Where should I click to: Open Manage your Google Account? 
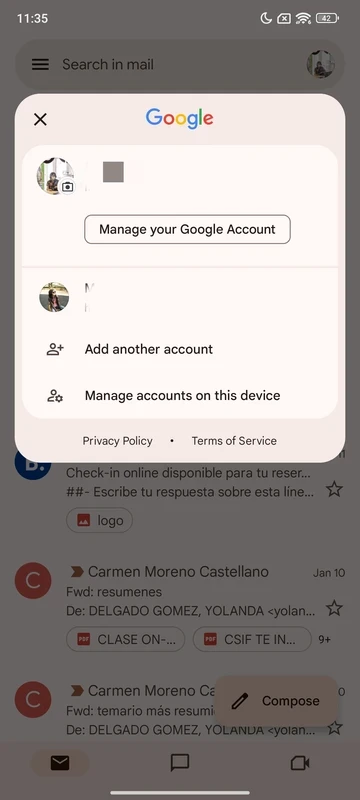187,229
